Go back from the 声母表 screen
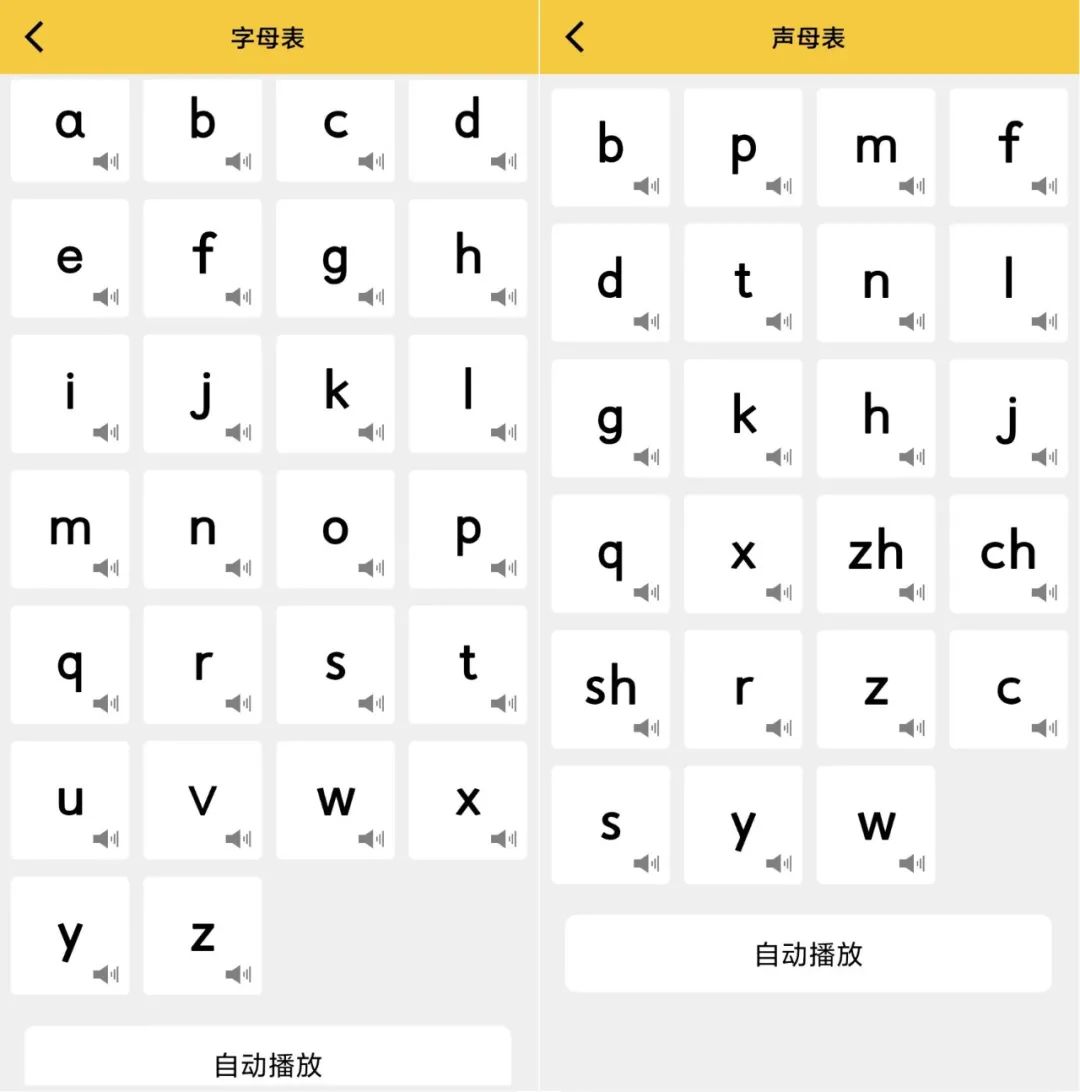This screenshot has width=1080, height=1092. pyautogui.click(x=574, y=38)
